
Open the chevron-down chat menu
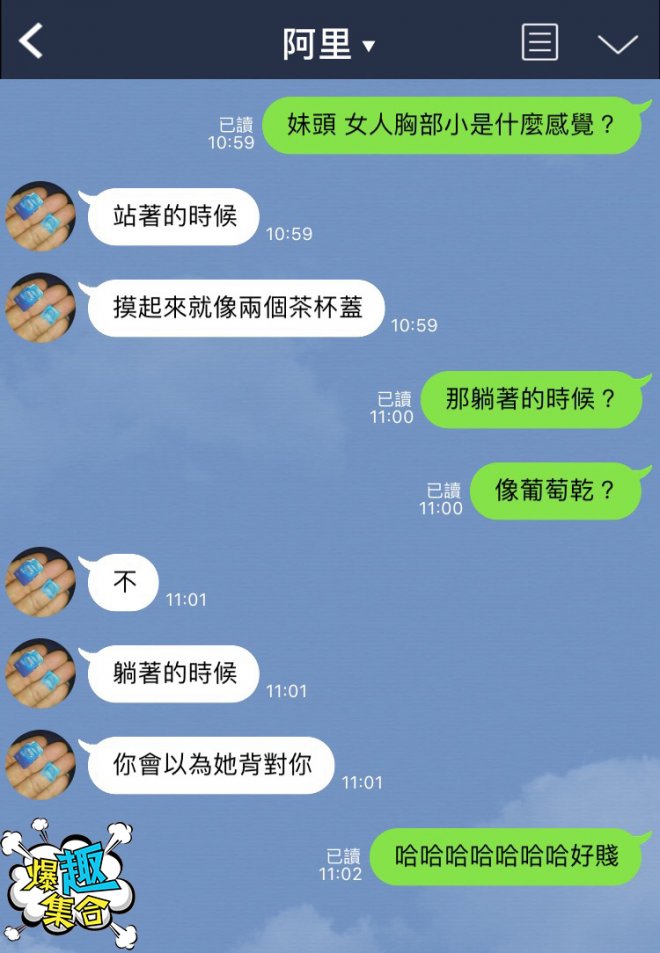pos(617,44)
